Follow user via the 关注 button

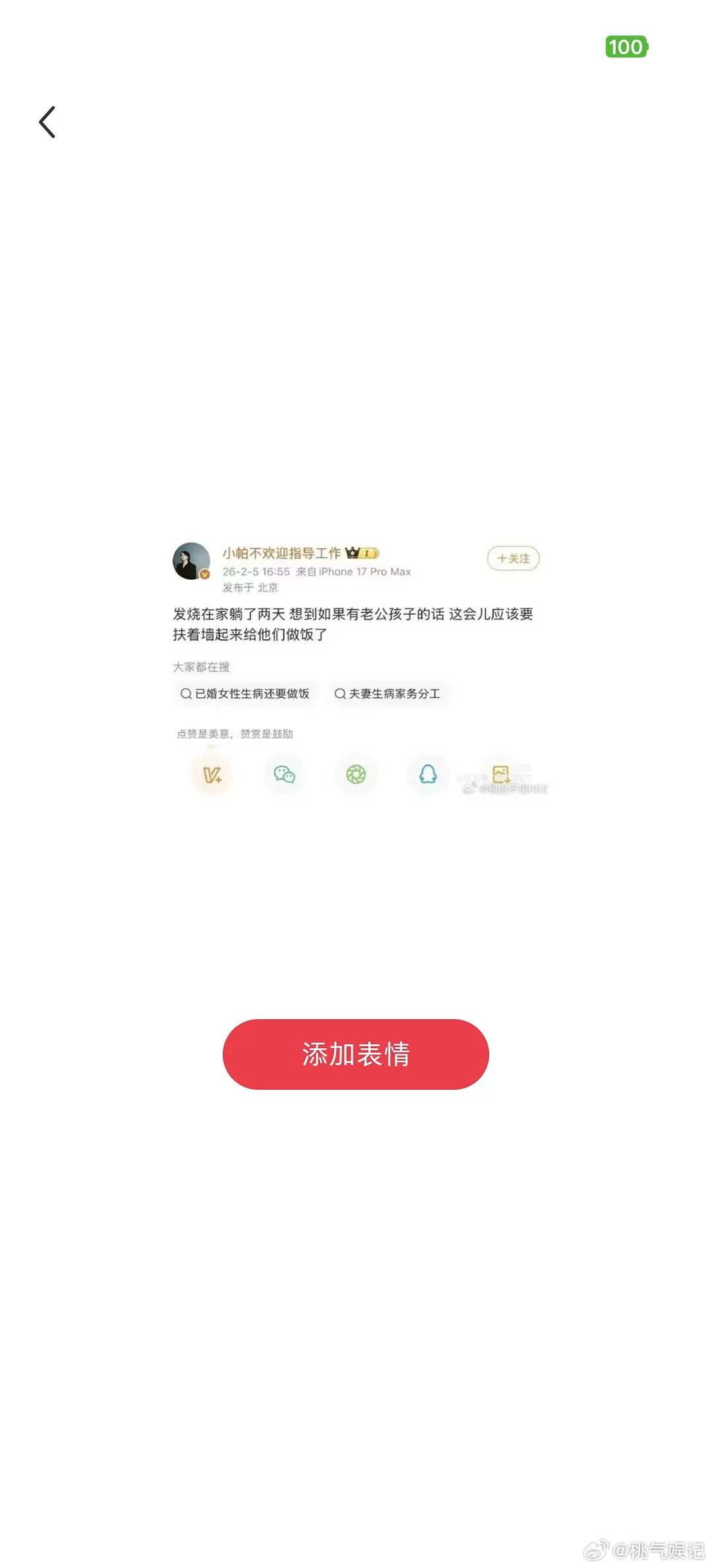[514, 559]
